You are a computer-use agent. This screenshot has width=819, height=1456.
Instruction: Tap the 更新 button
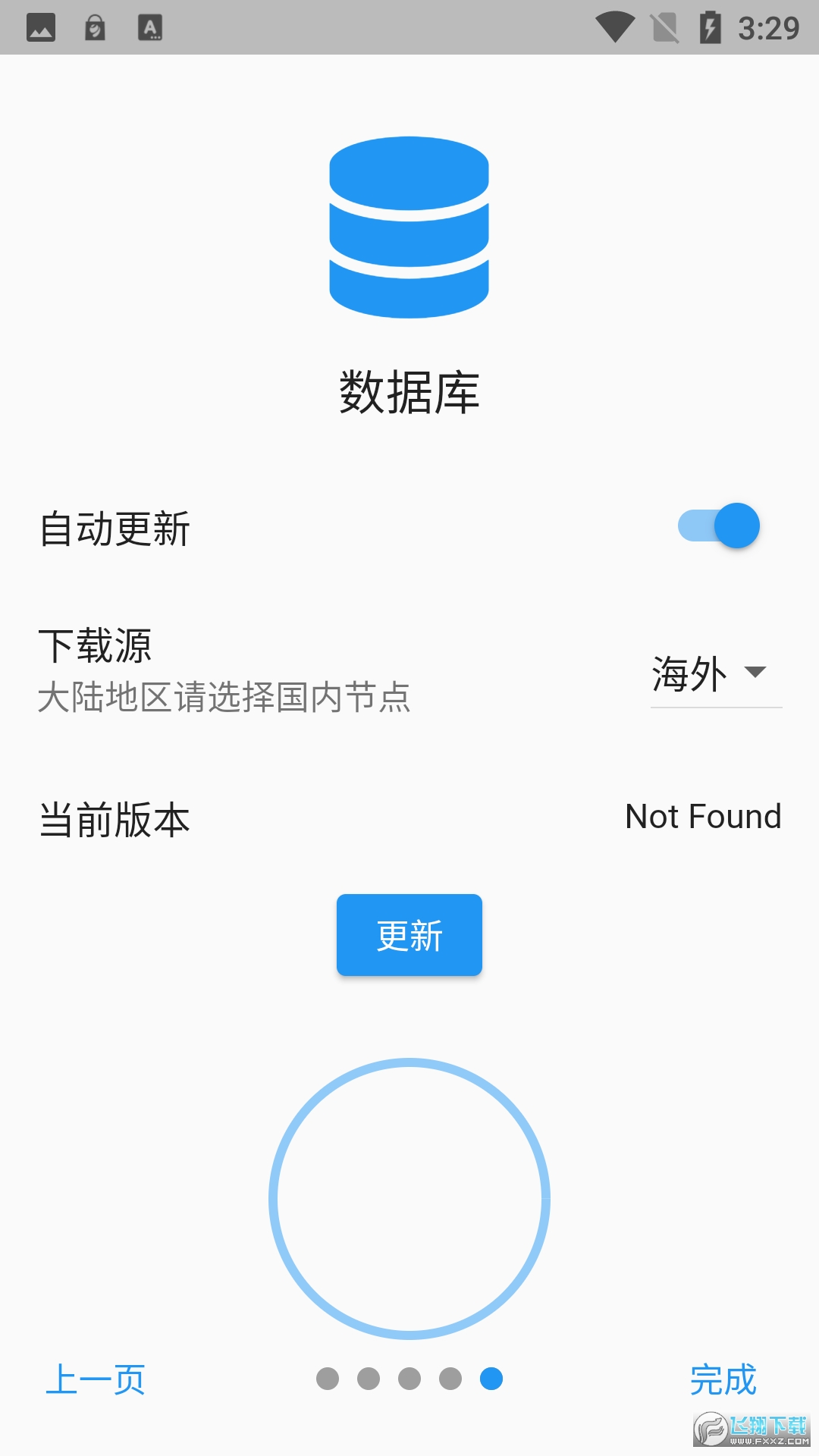[x=409, y=935]
